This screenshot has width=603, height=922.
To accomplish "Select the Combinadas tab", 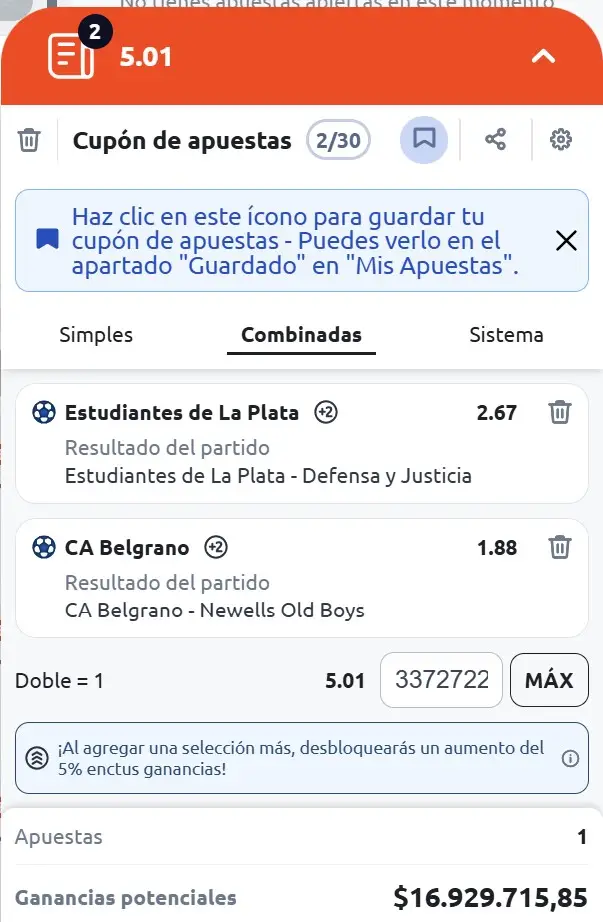I will pyautogui.click(x=301, y=335).
